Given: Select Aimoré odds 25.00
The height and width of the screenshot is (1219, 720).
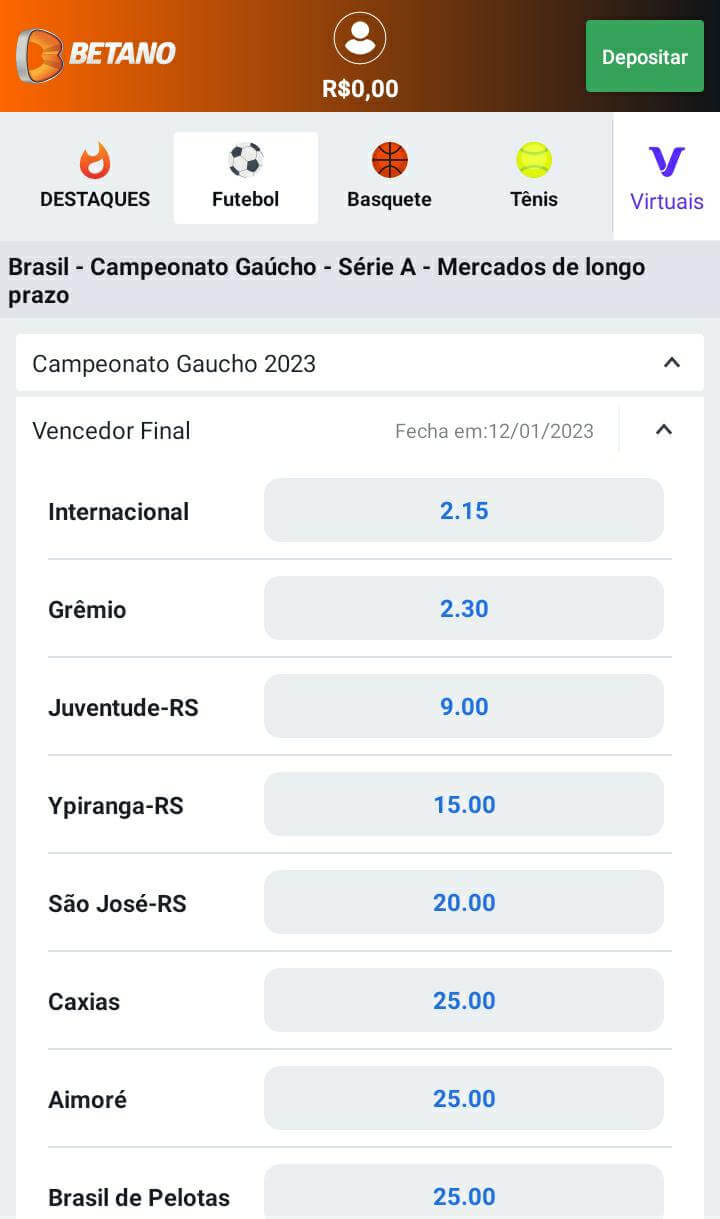Looking at the screenshot, I should click(x=464, y=1098).
